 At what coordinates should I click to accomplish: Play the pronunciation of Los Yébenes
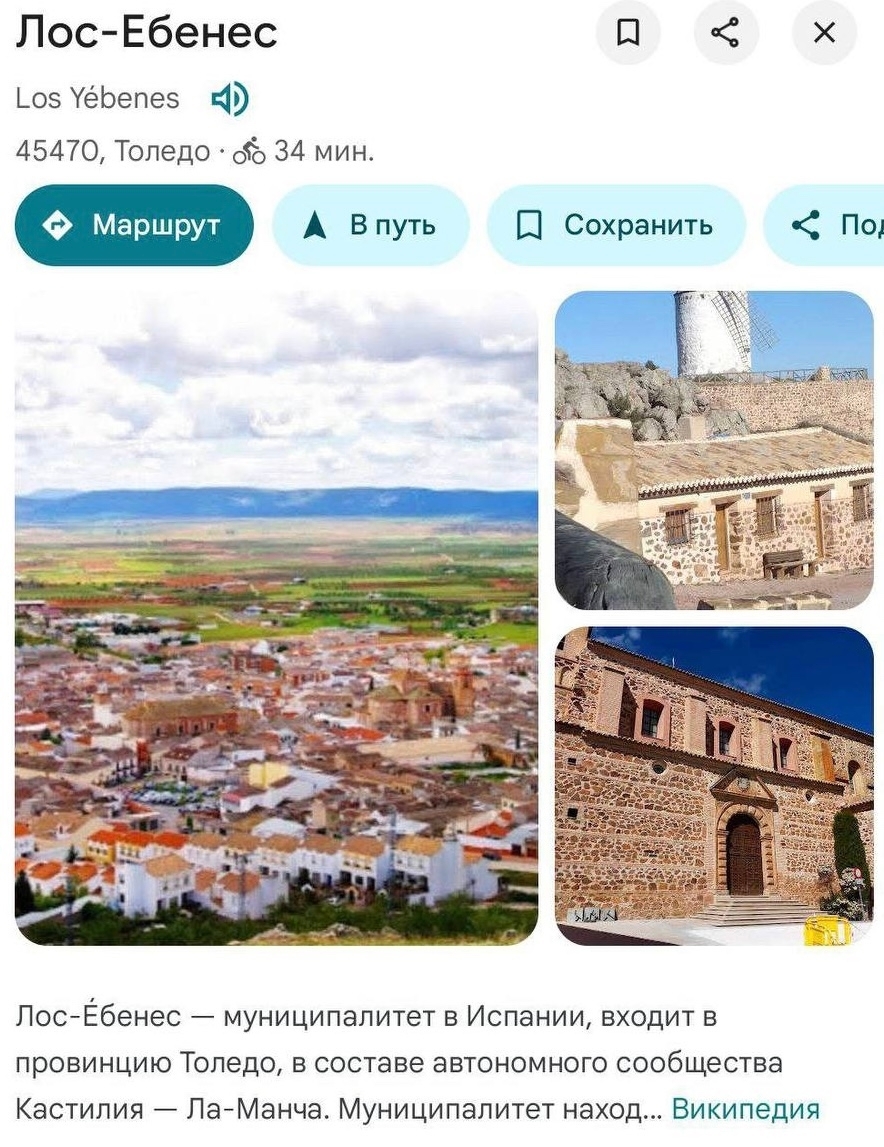point(229,98)
